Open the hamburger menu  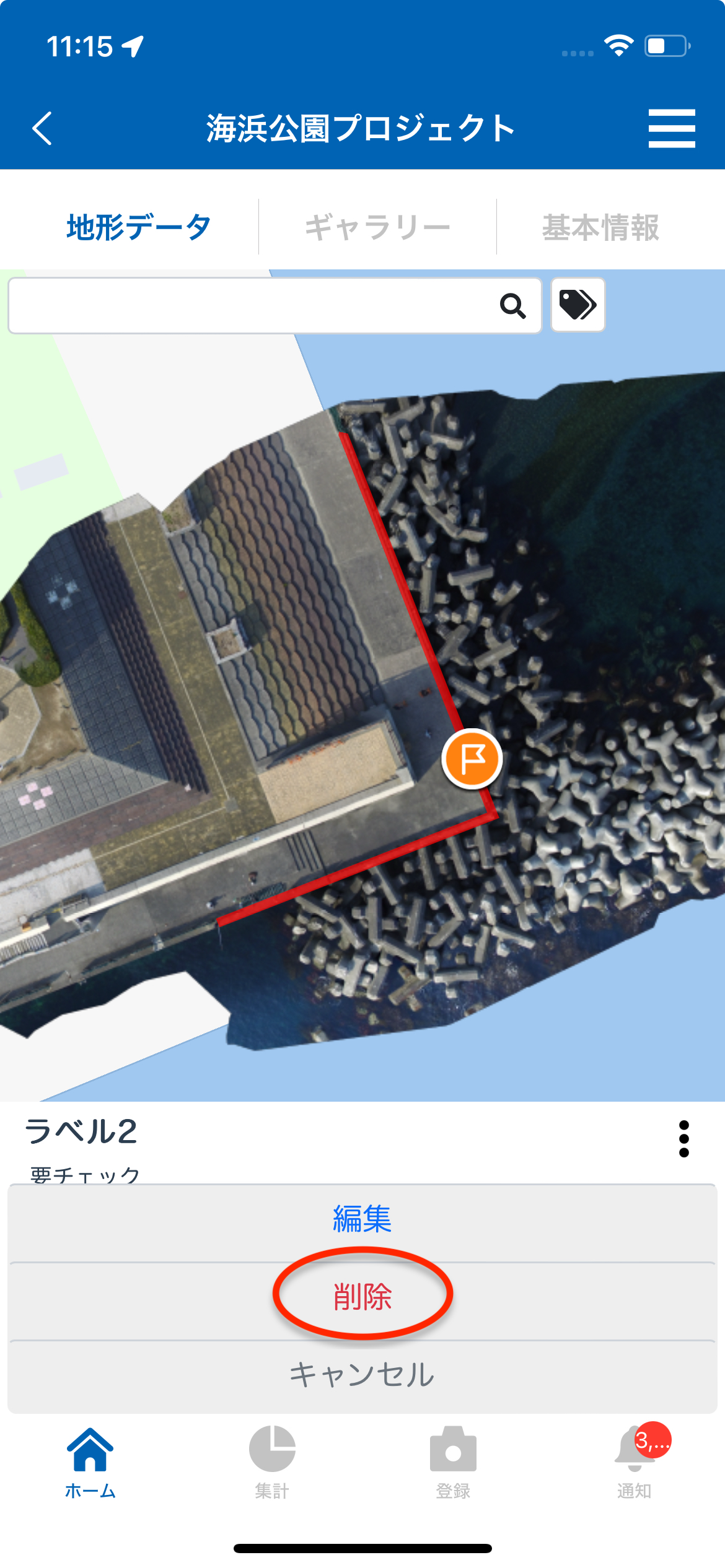click(672, 129)
